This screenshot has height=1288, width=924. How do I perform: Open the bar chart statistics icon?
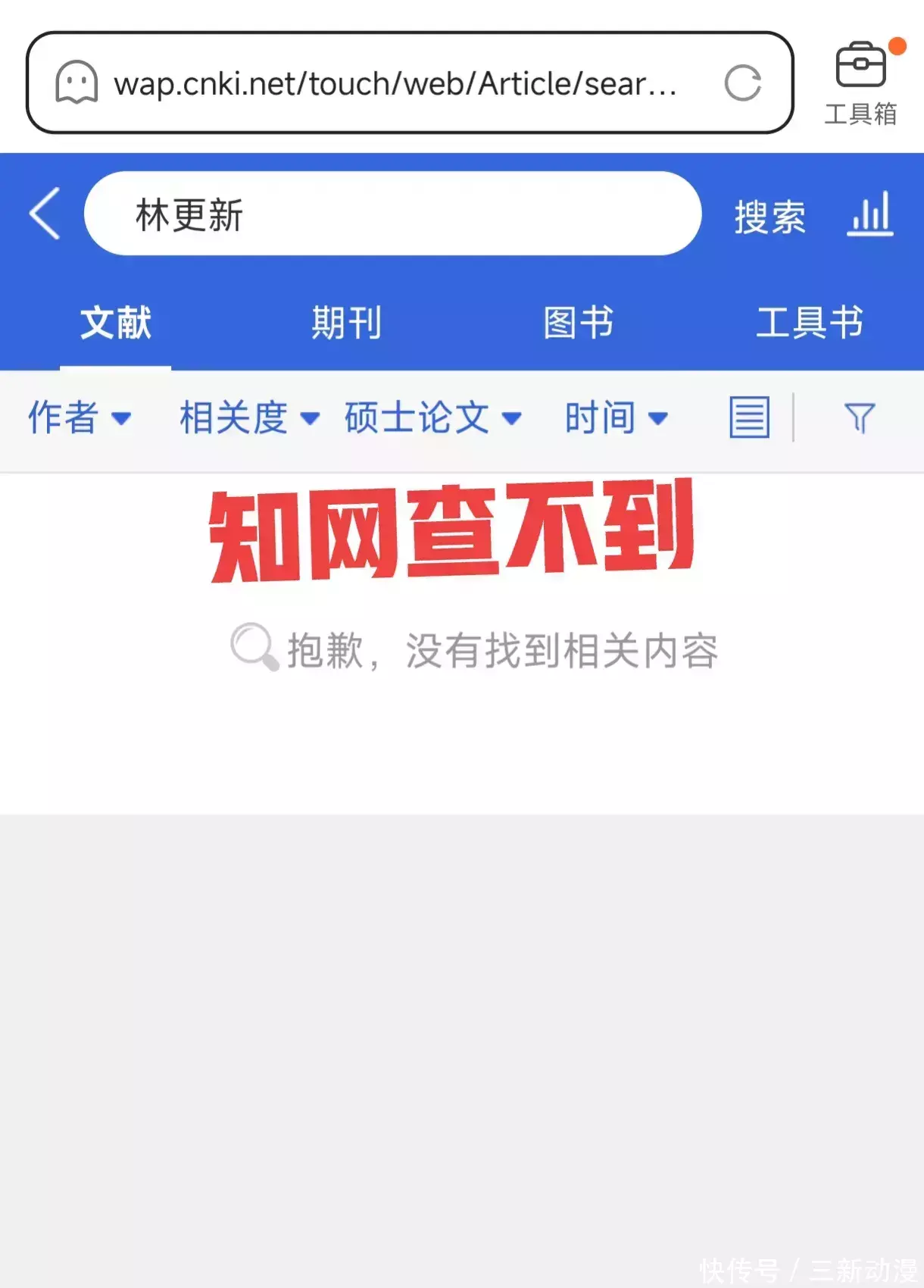[870, 214]
